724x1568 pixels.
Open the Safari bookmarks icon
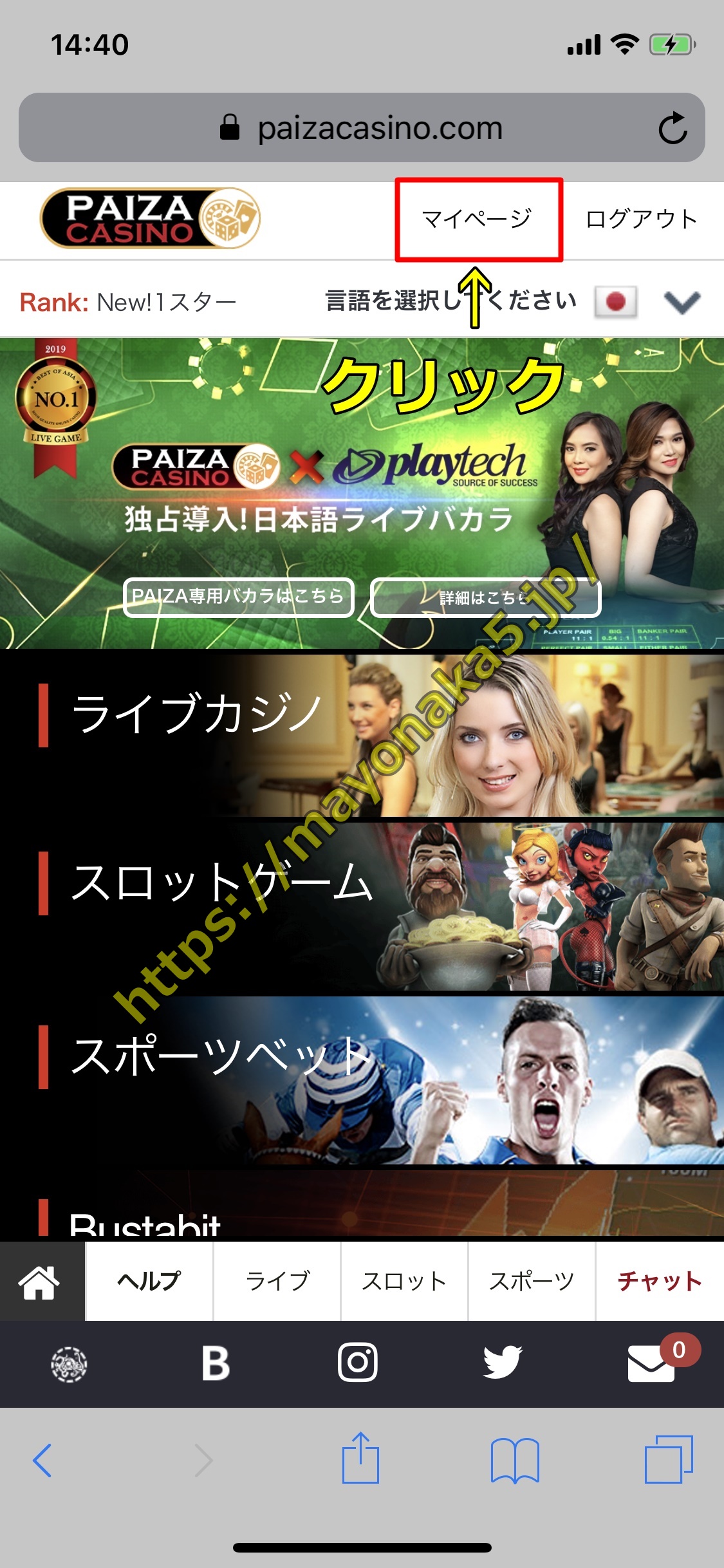coord(514,1460)
